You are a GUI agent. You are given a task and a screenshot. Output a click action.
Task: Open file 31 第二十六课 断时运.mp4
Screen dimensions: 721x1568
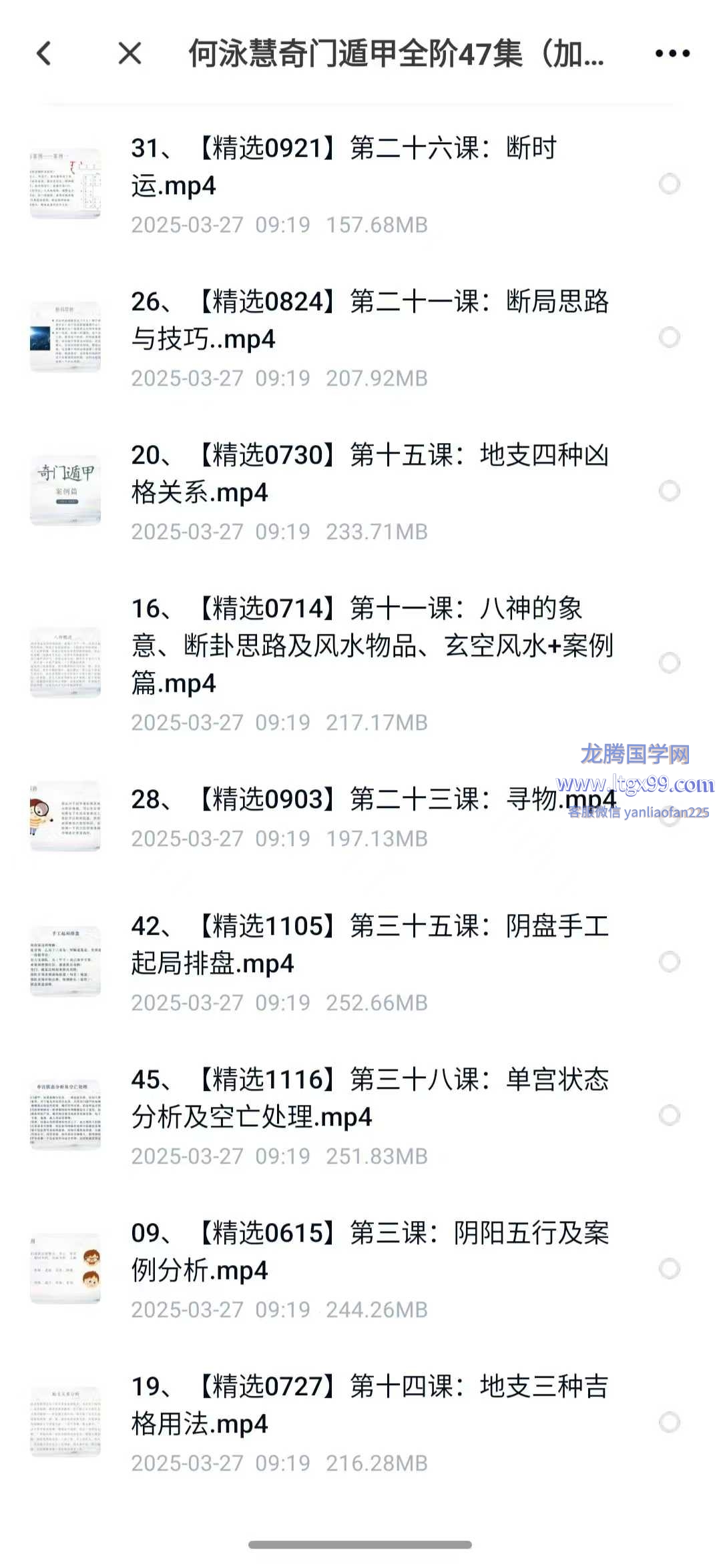(344, 167)
